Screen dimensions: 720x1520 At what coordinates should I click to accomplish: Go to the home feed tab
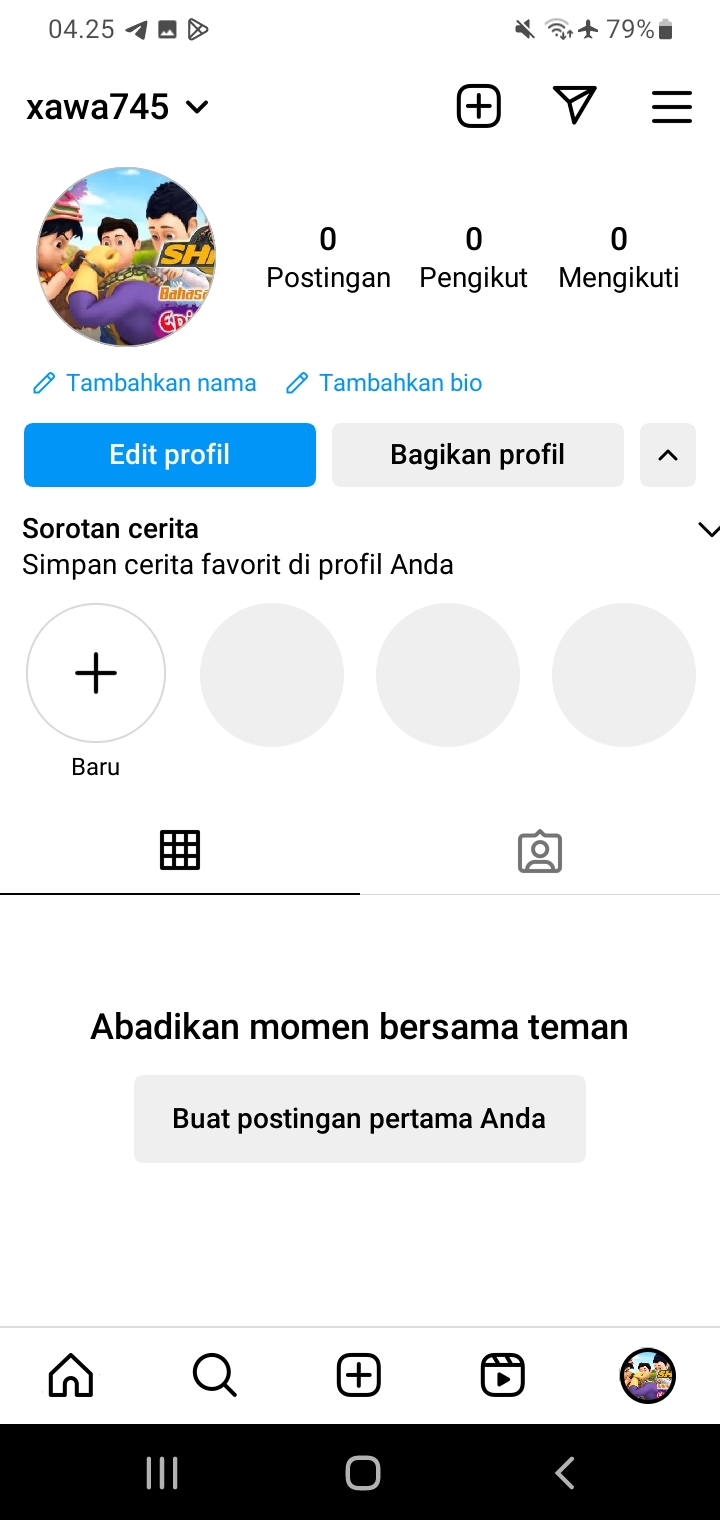click(71, 1376)
